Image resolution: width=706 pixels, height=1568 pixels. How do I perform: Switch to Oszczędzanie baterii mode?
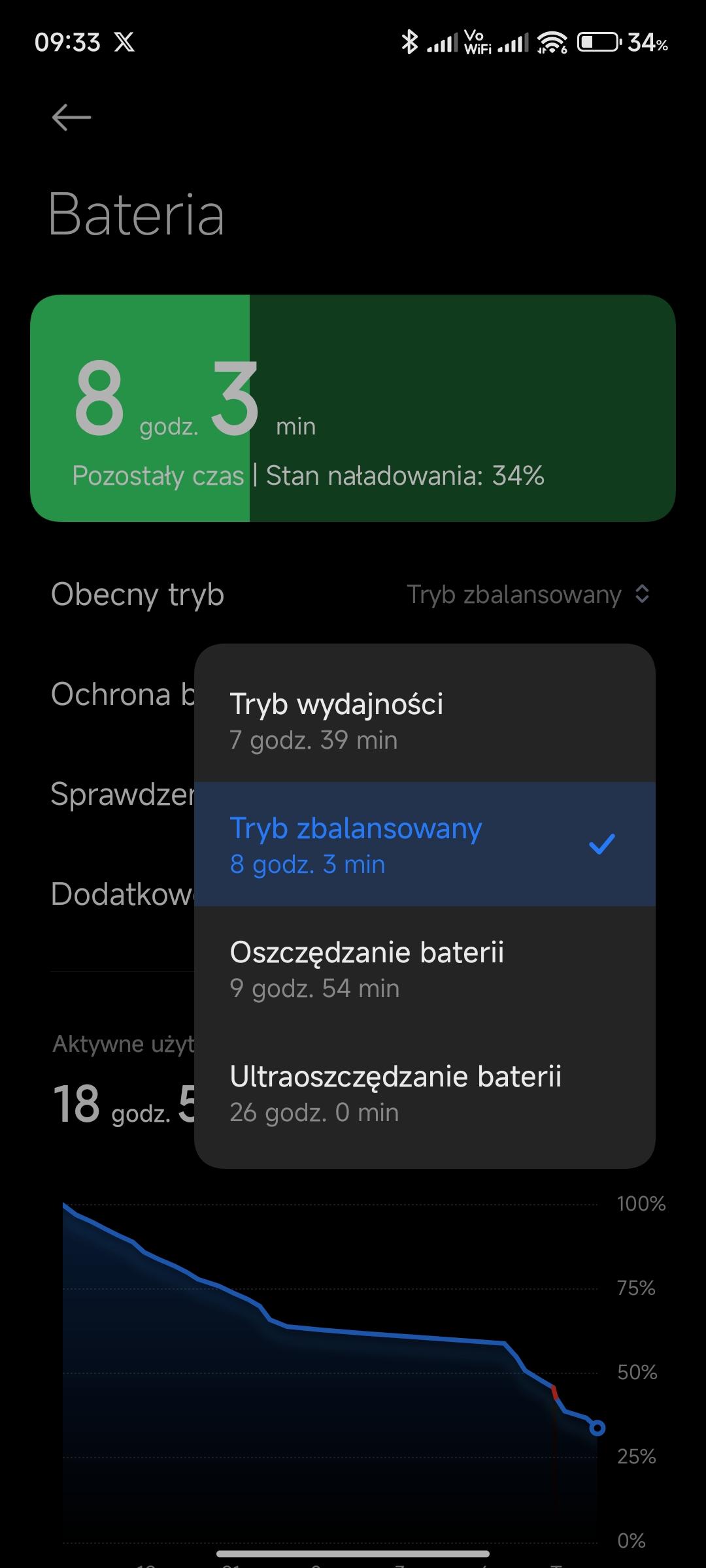tap(424, 968)
